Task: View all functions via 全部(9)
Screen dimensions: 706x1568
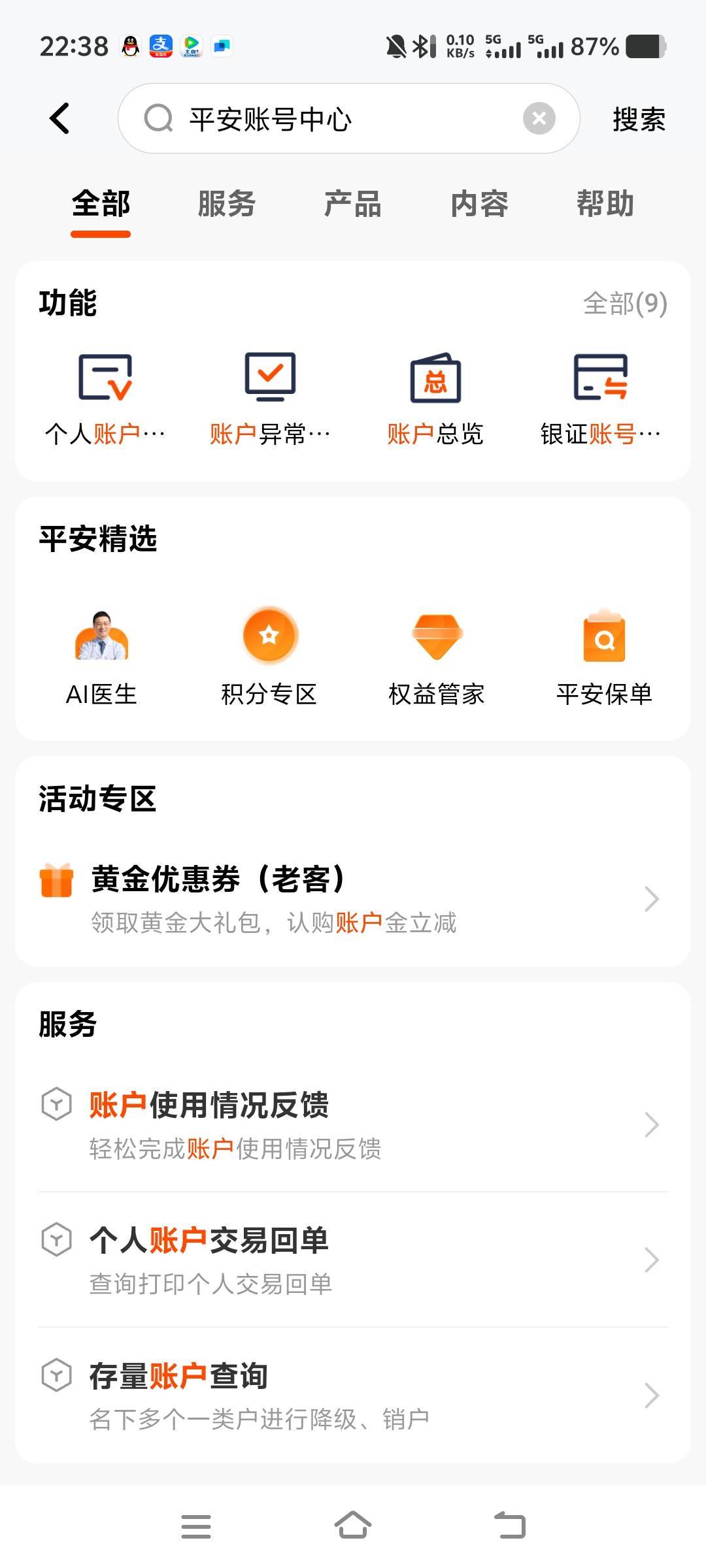Action: [x=625, y=303]
